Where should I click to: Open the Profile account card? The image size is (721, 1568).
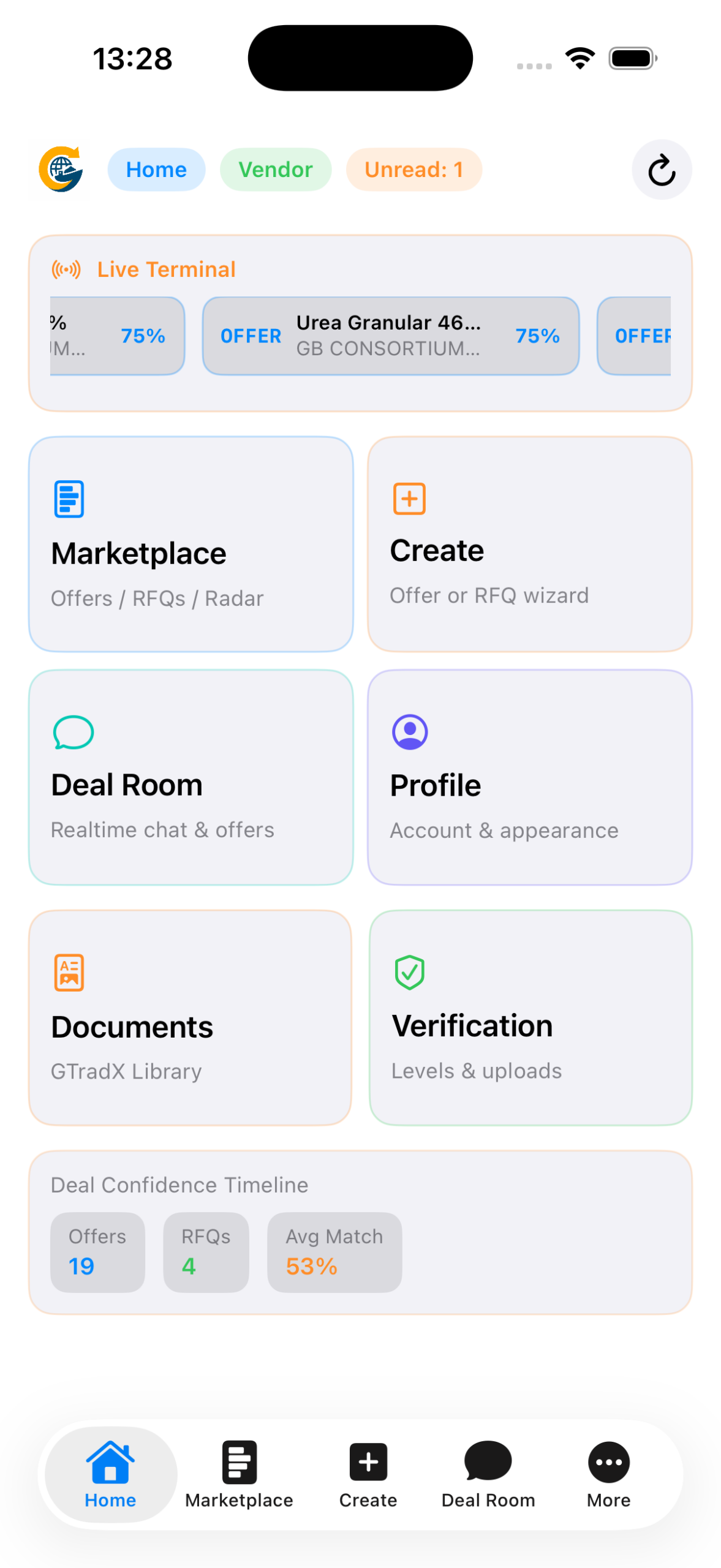point(529,777)
